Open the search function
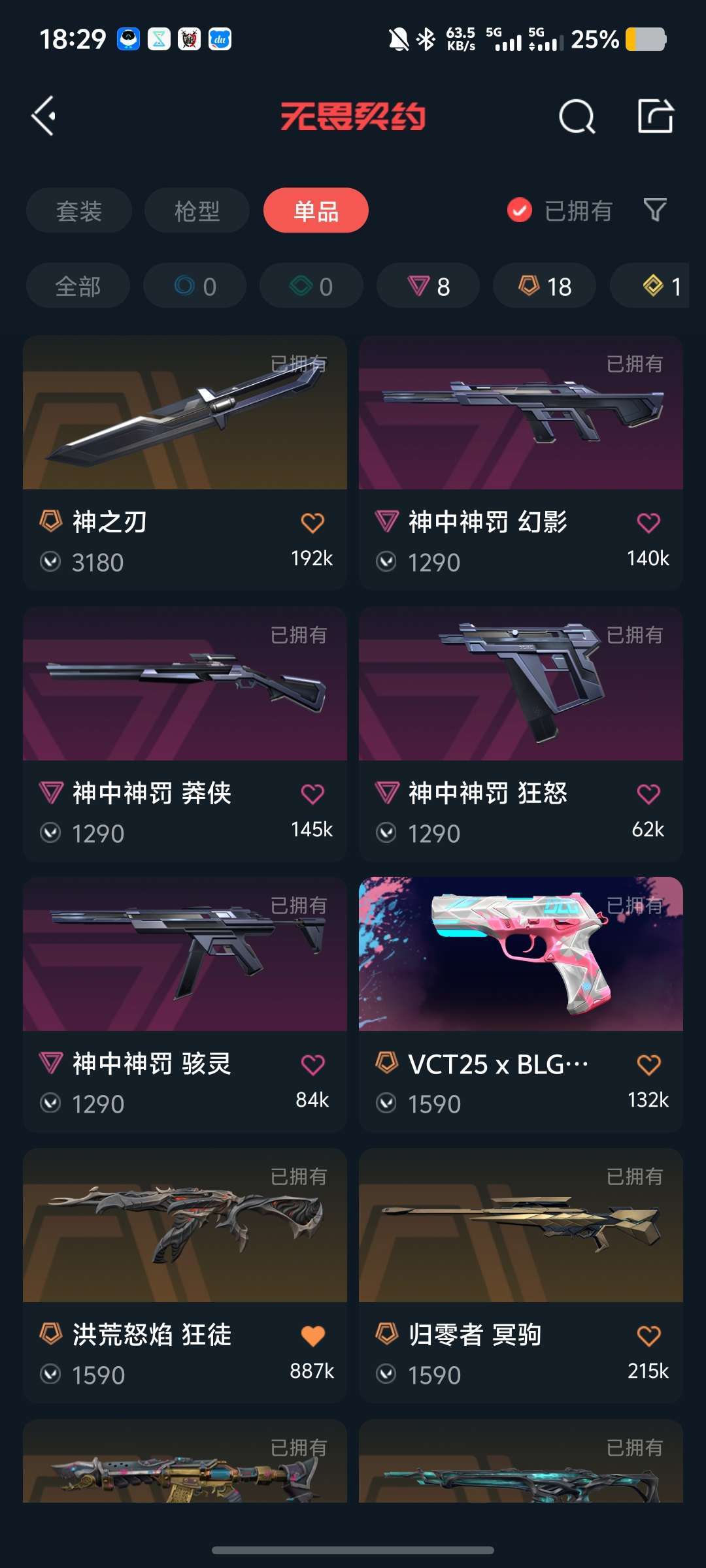Image resolution: width=706 pixels, height=1568 pixels. point(574,116)
